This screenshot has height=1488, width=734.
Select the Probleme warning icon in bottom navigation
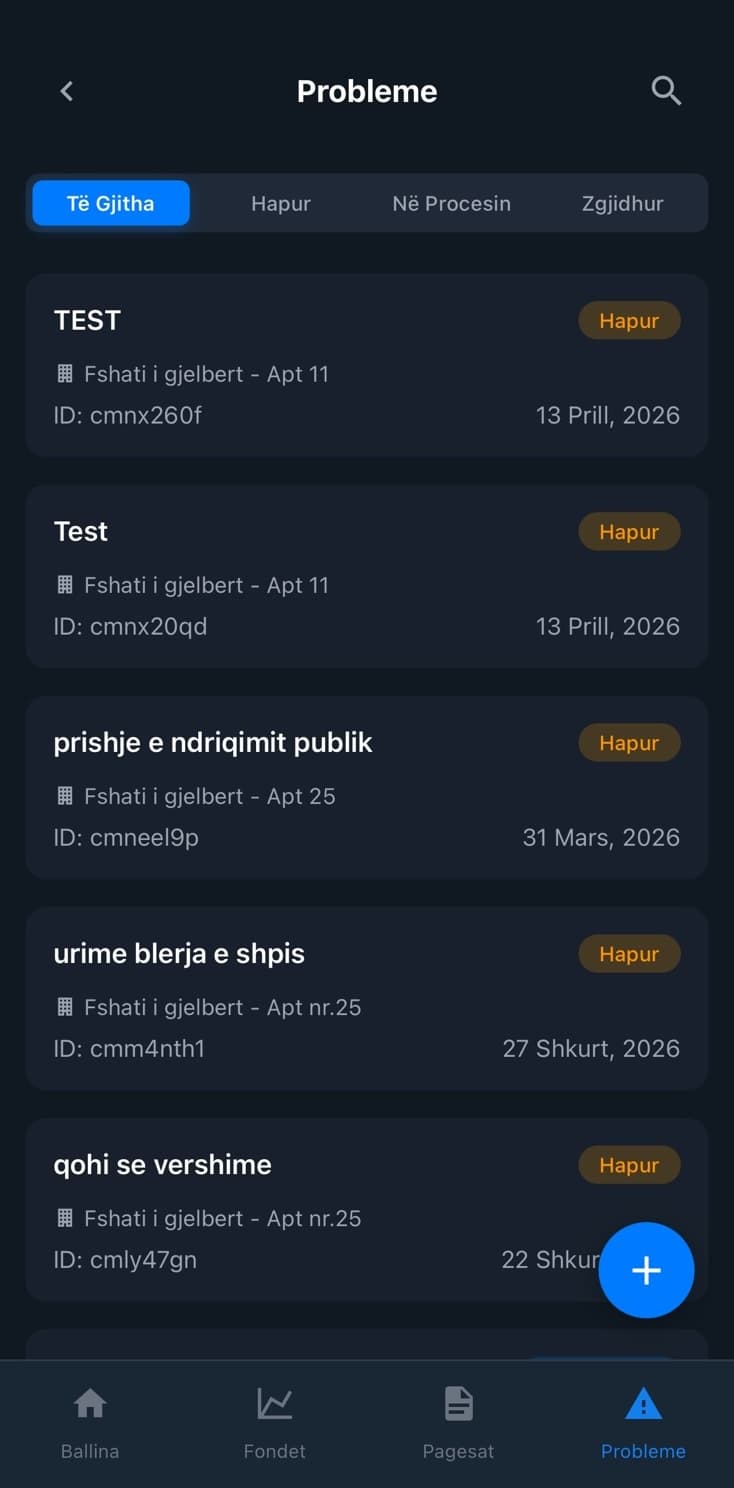pyautogui.click(x=643, y=1403)
